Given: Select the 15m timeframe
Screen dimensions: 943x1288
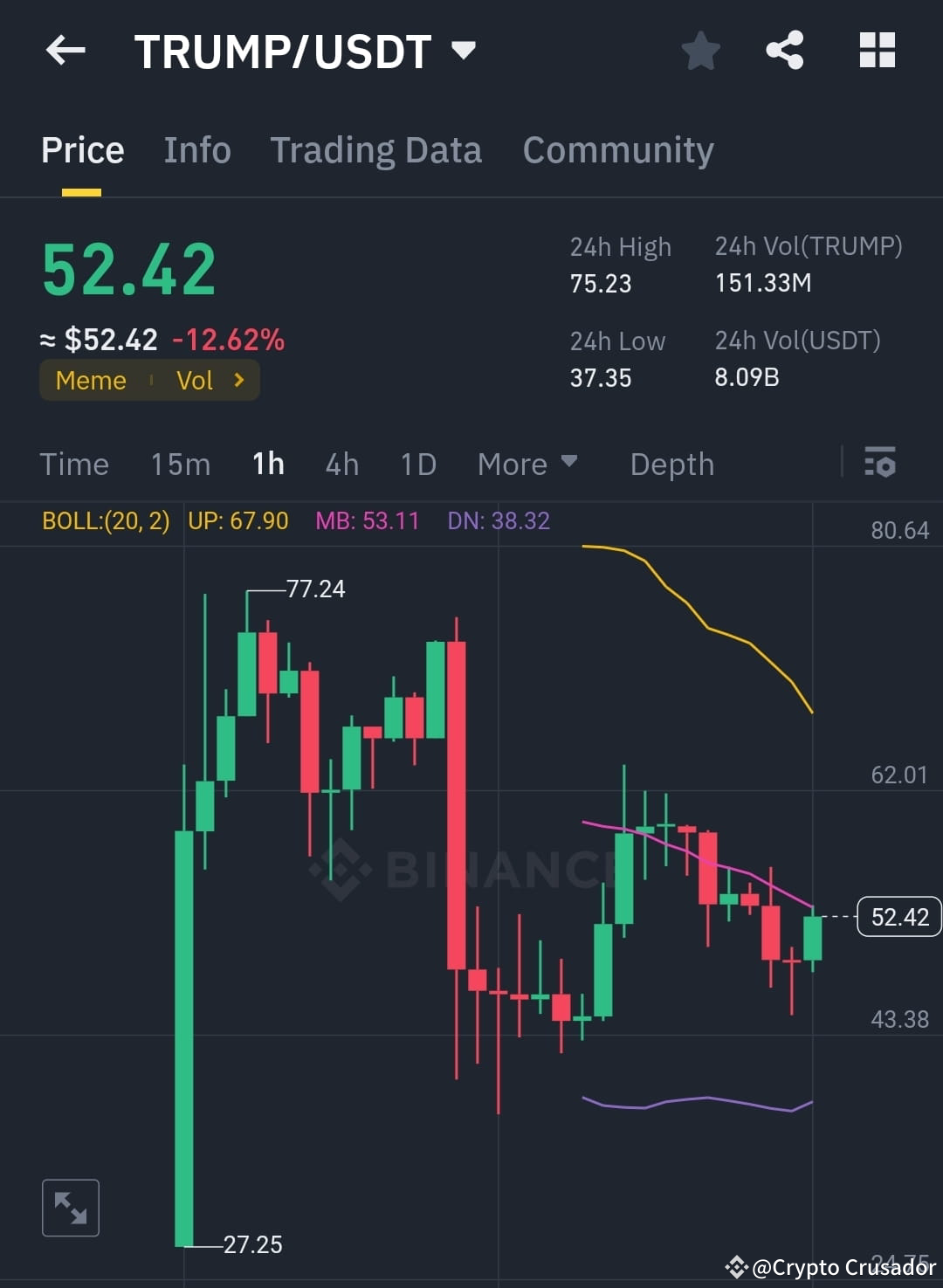Looking at the screenshot, I should 180,464.
